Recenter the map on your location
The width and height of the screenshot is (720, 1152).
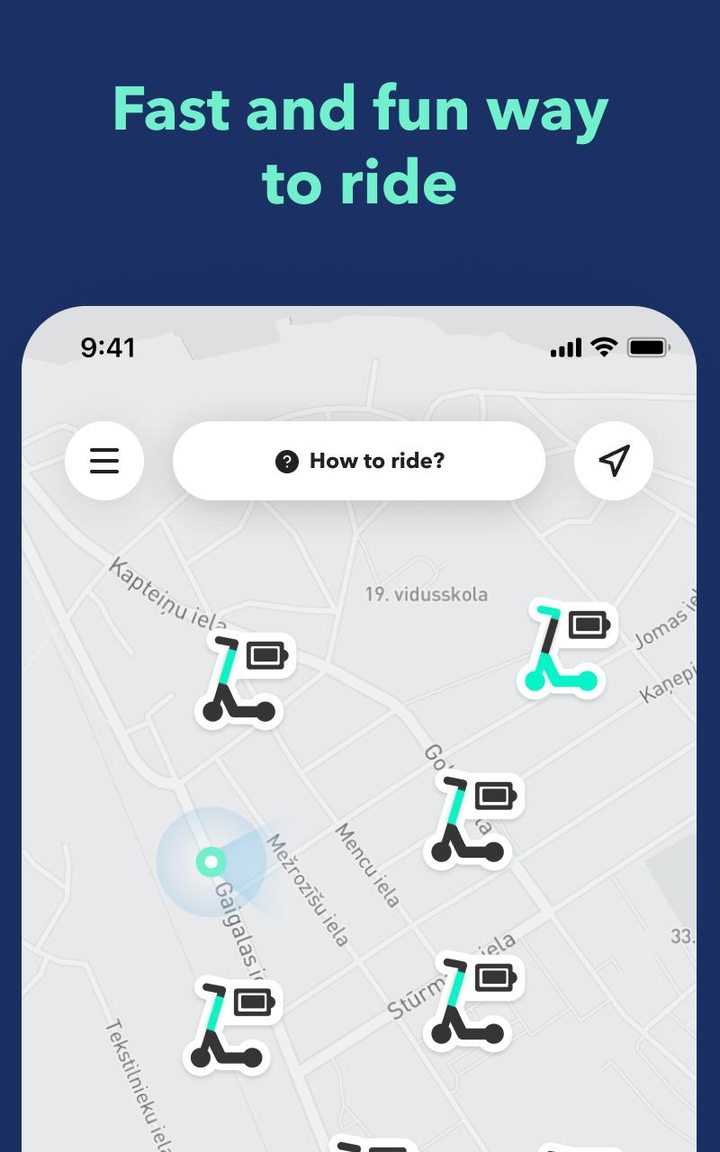click(614, 460)
